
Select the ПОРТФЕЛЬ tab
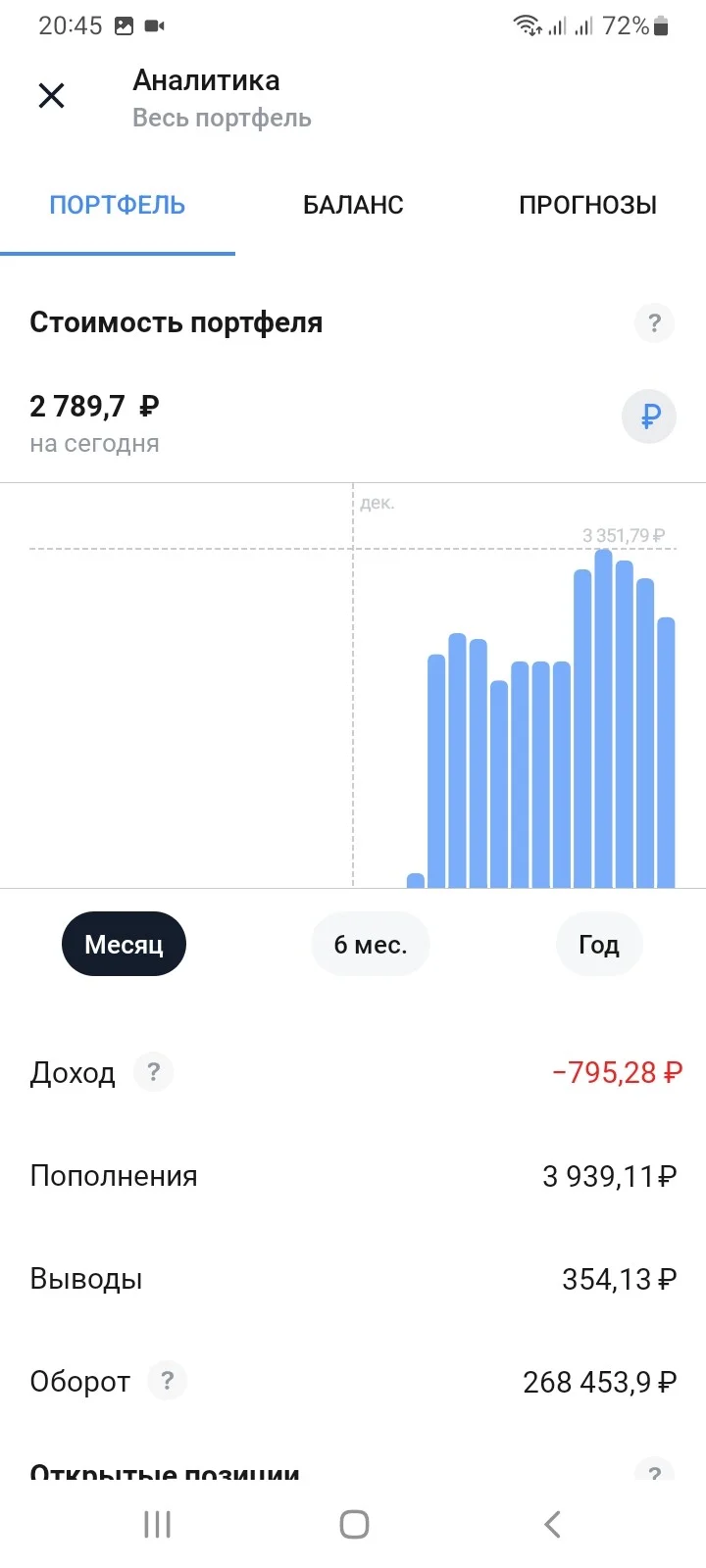point(118,205)
